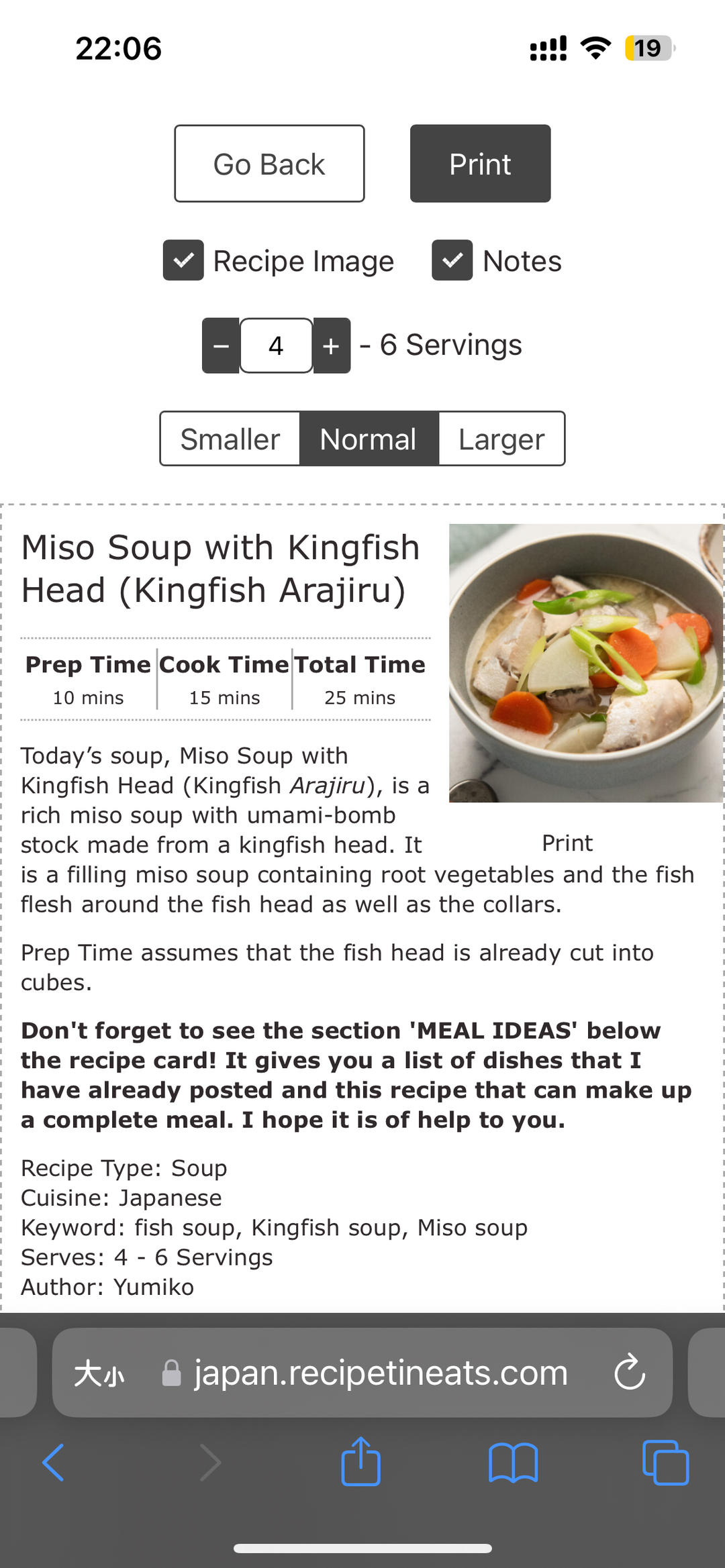Go back to the previous page in Safari
725x1568 pixels.
(54, 1463)
